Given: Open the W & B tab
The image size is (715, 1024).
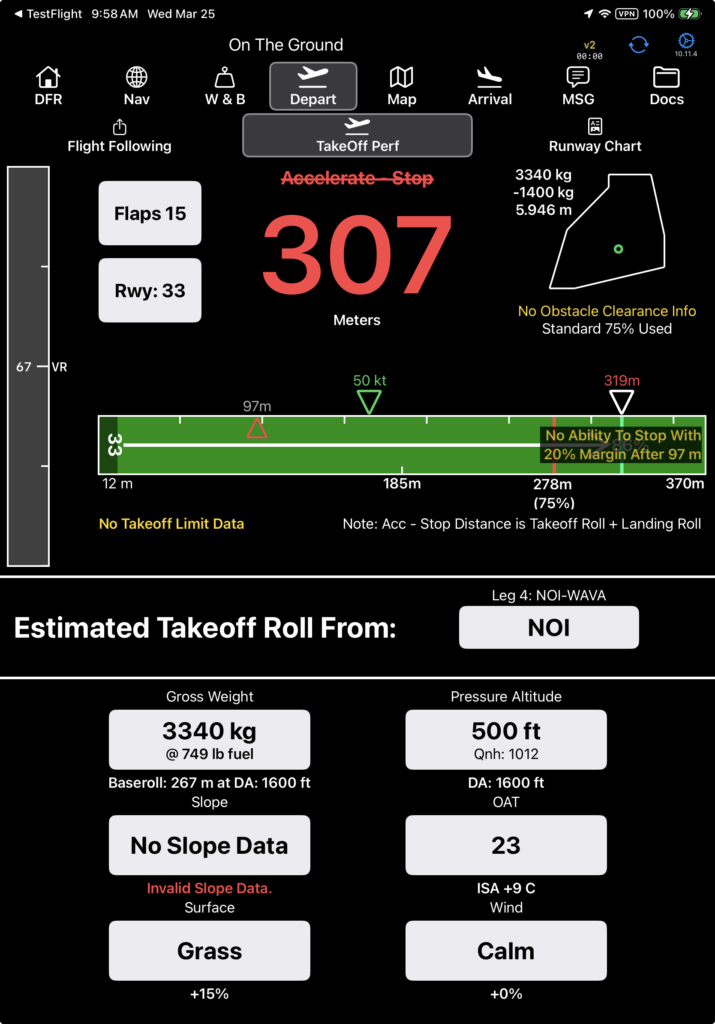Looking at the screenshot, I should coord(225,86).
